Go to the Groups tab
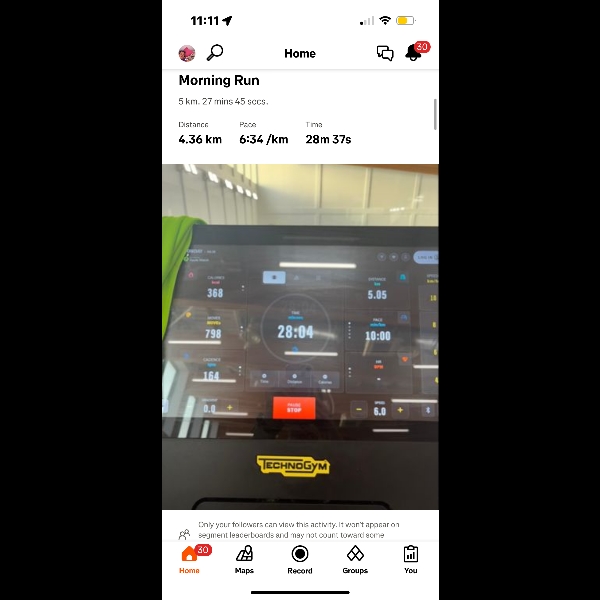600x600 pixels. pyautogui.click(x=355, y=559)
